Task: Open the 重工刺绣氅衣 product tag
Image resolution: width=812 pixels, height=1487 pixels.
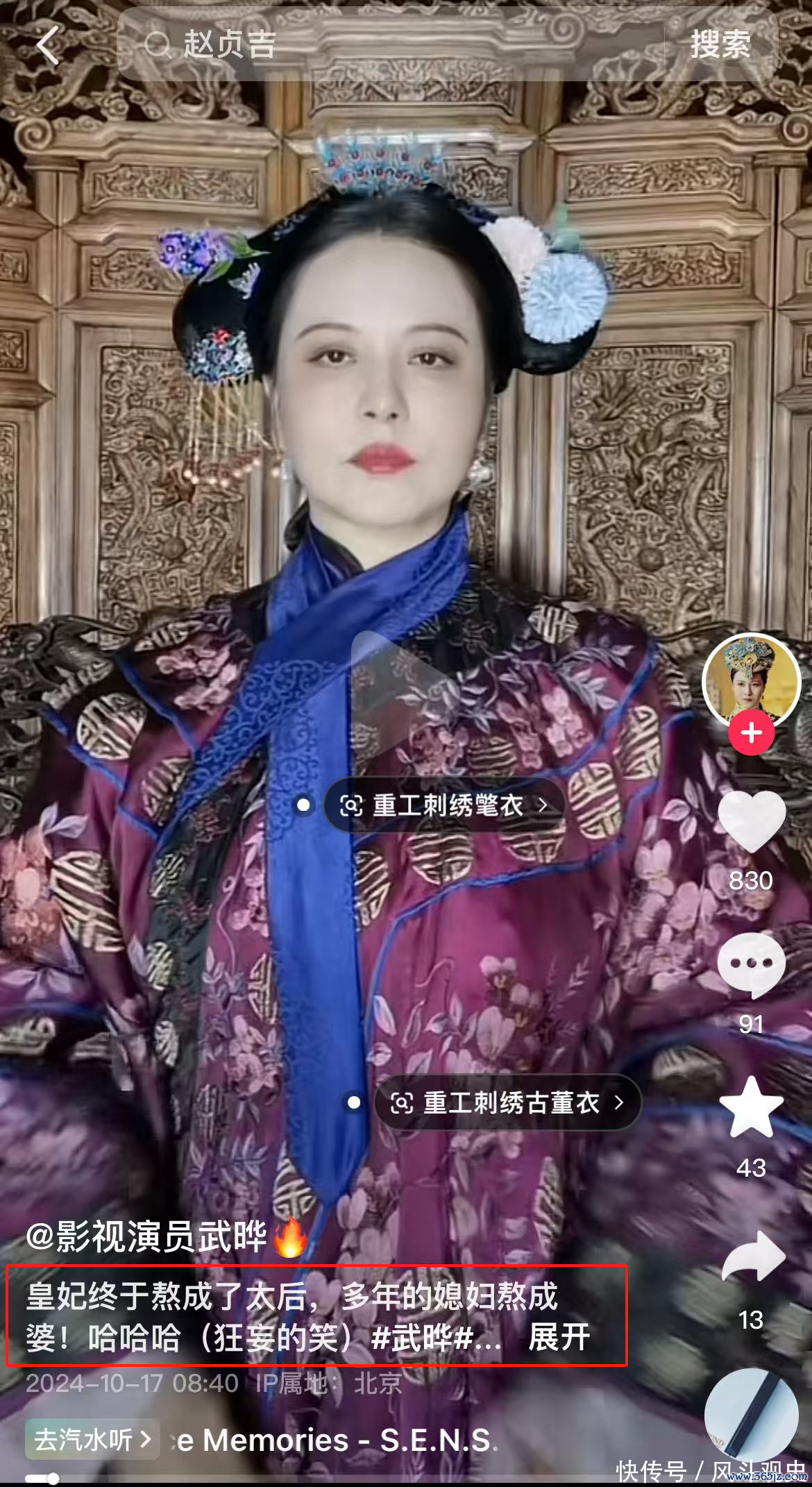Action: [x=445, y=805]
